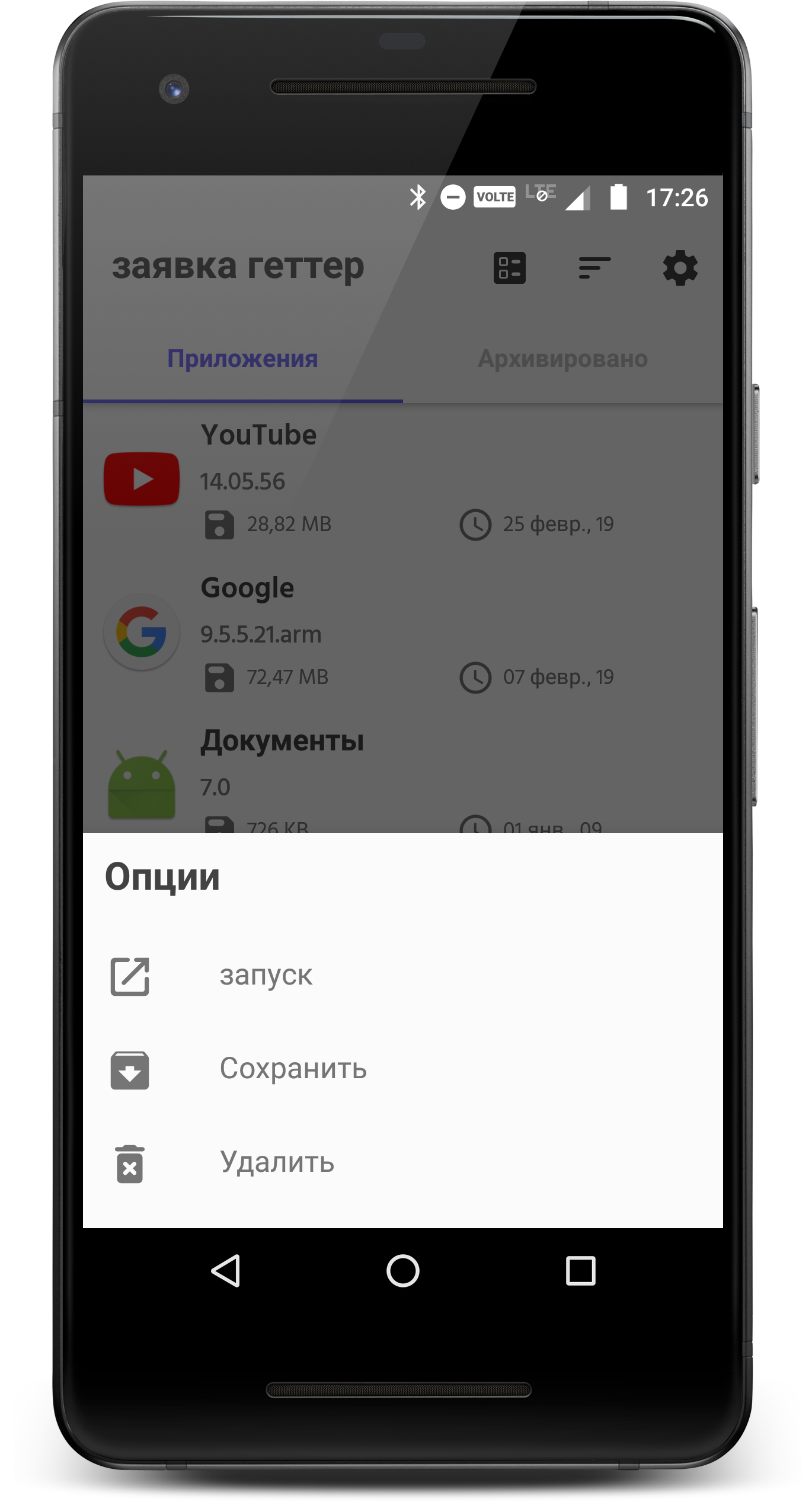Image resolution: width=812 pixels, height=1502 pixels.
Task: Go back with the navigation bar arrow
Action: [x=226, y=1271]
